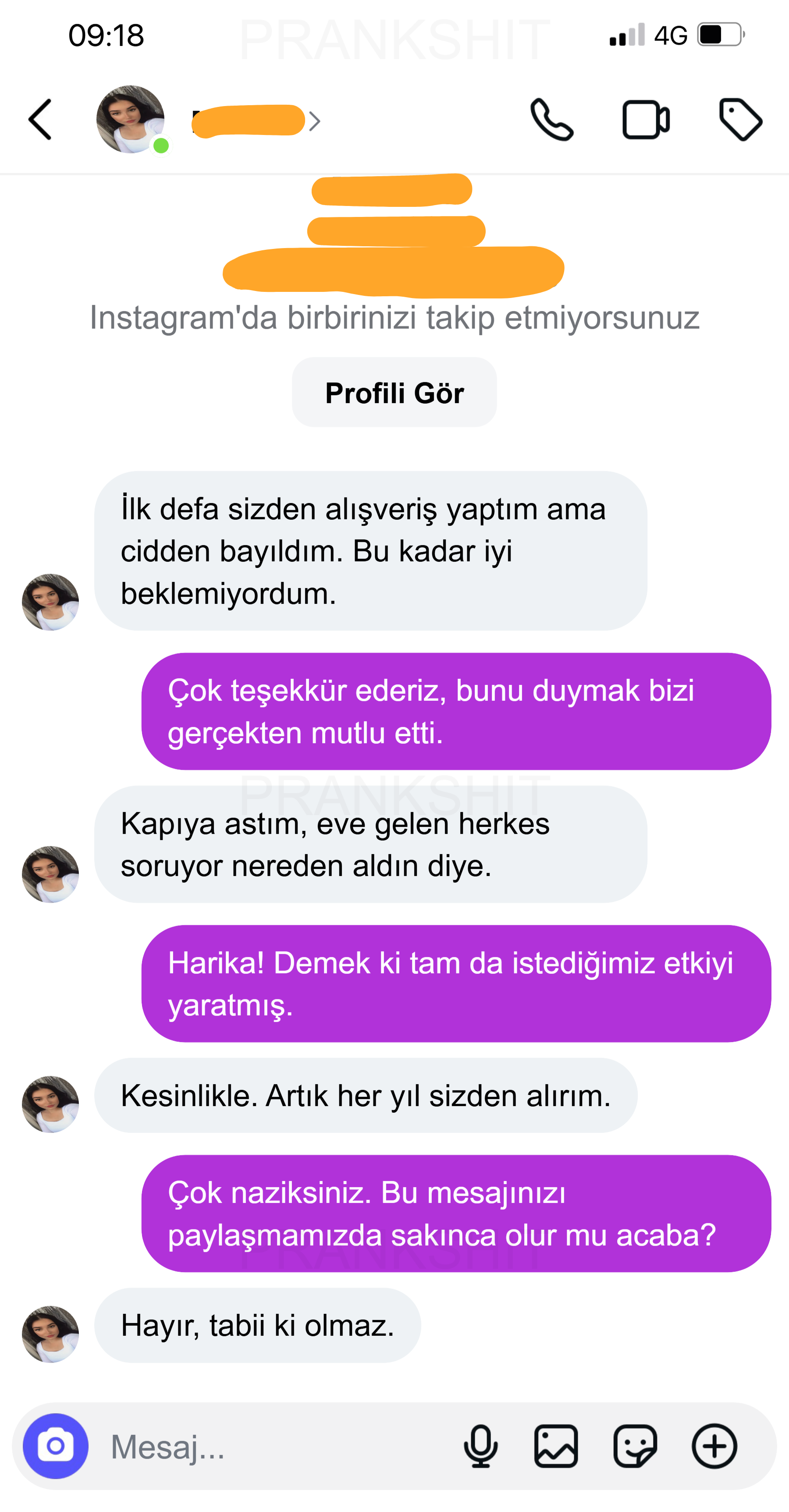789x1512 pixels.
Task: Start a voice call
Action: coord(551,120)
